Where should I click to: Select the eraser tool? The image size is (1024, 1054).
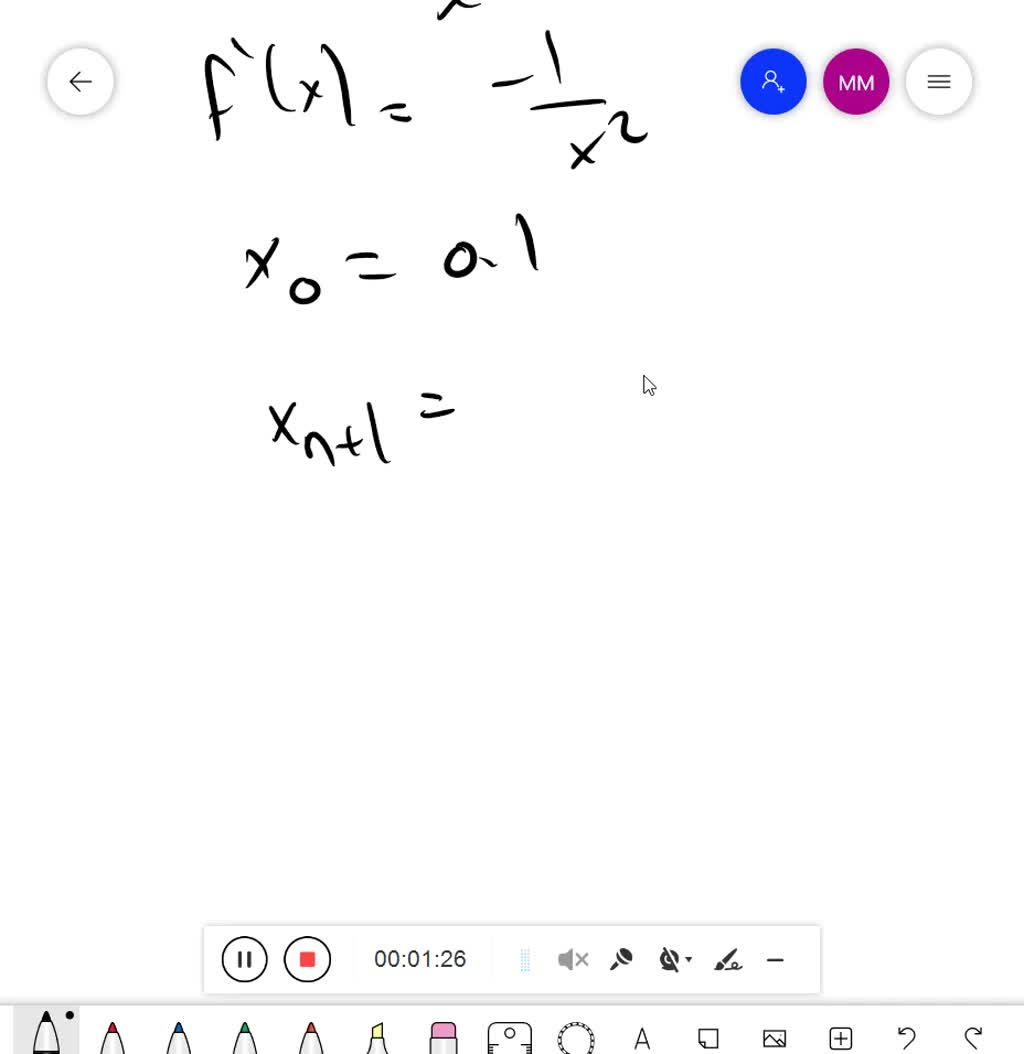click(x=443, y=1035)
